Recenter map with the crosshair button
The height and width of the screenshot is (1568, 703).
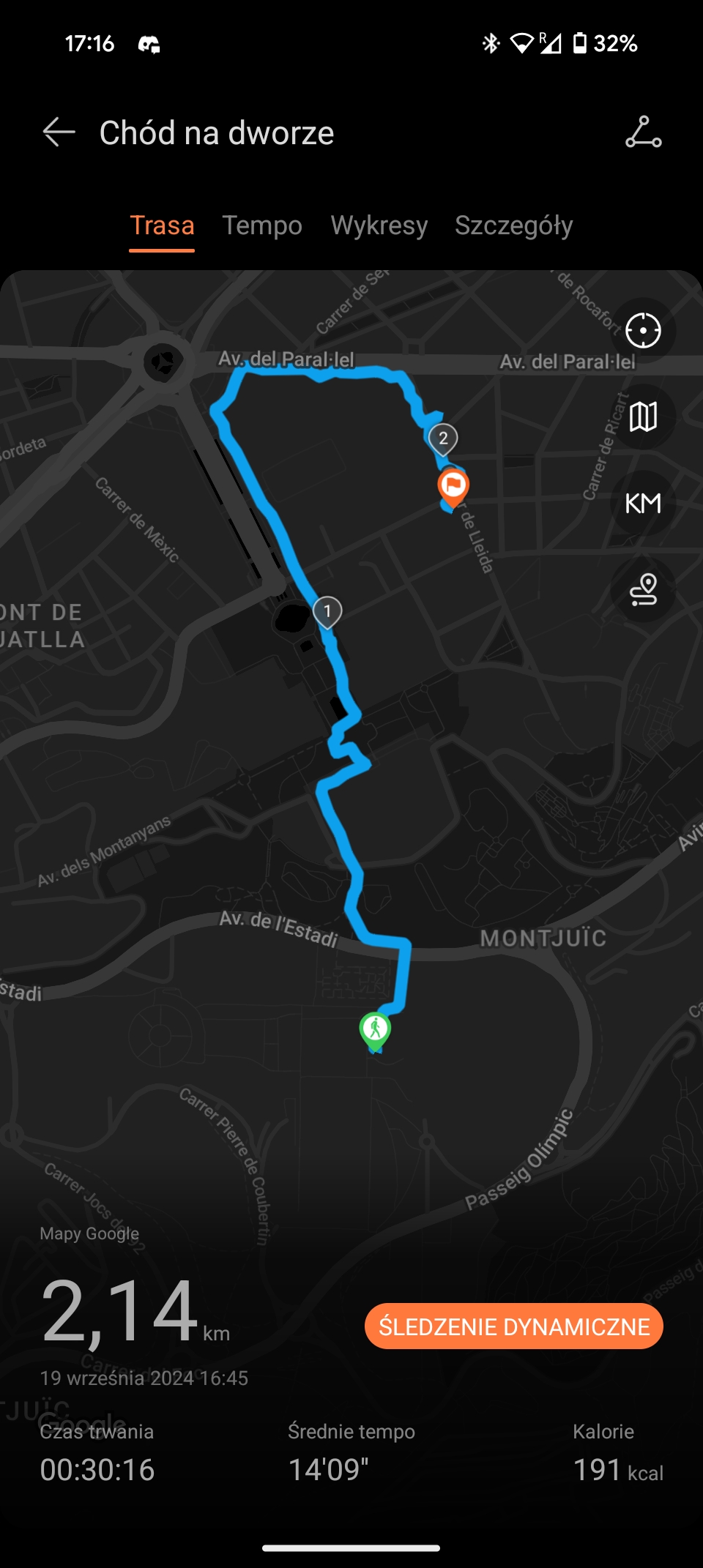coord(643,331)
